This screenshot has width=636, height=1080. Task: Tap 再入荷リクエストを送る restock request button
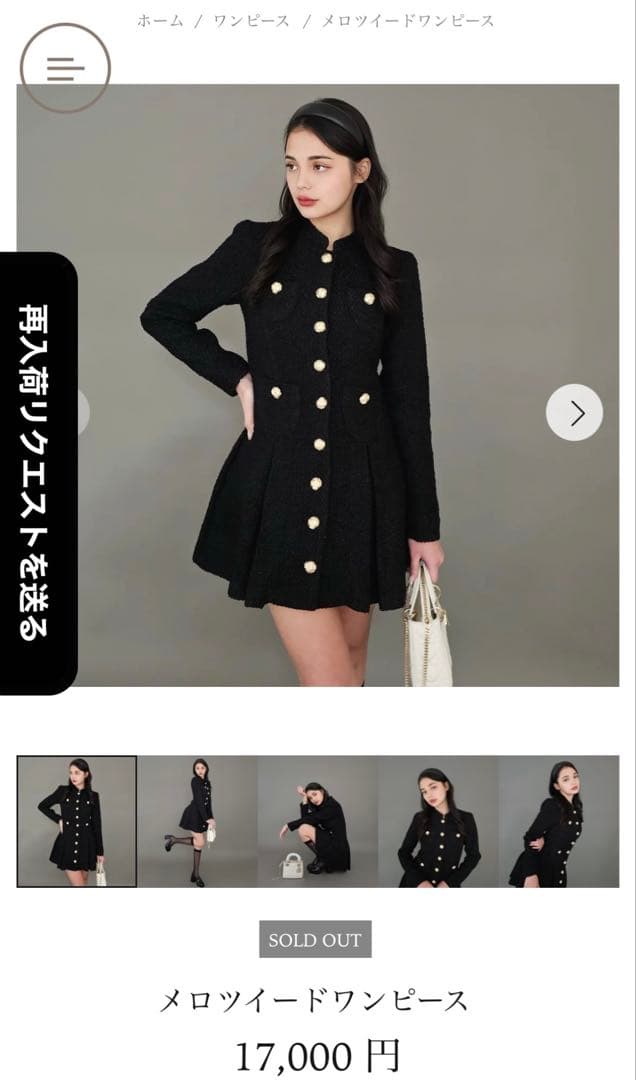(37, 472)
